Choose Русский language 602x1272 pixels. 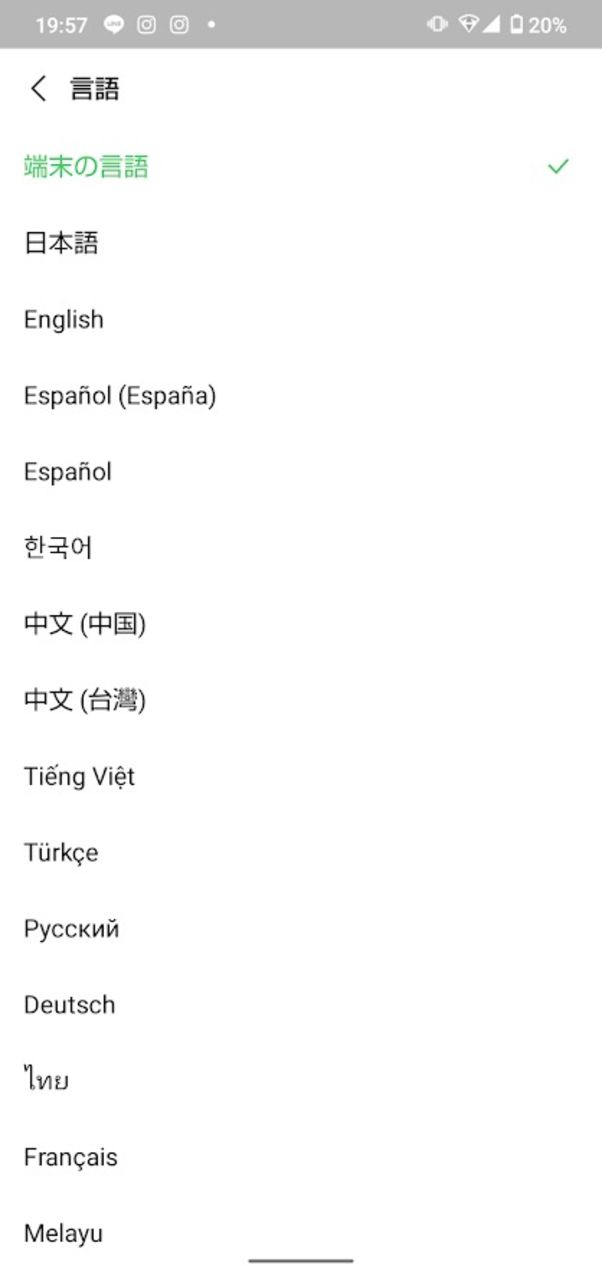pyautogui.click(x=72, y=929)
